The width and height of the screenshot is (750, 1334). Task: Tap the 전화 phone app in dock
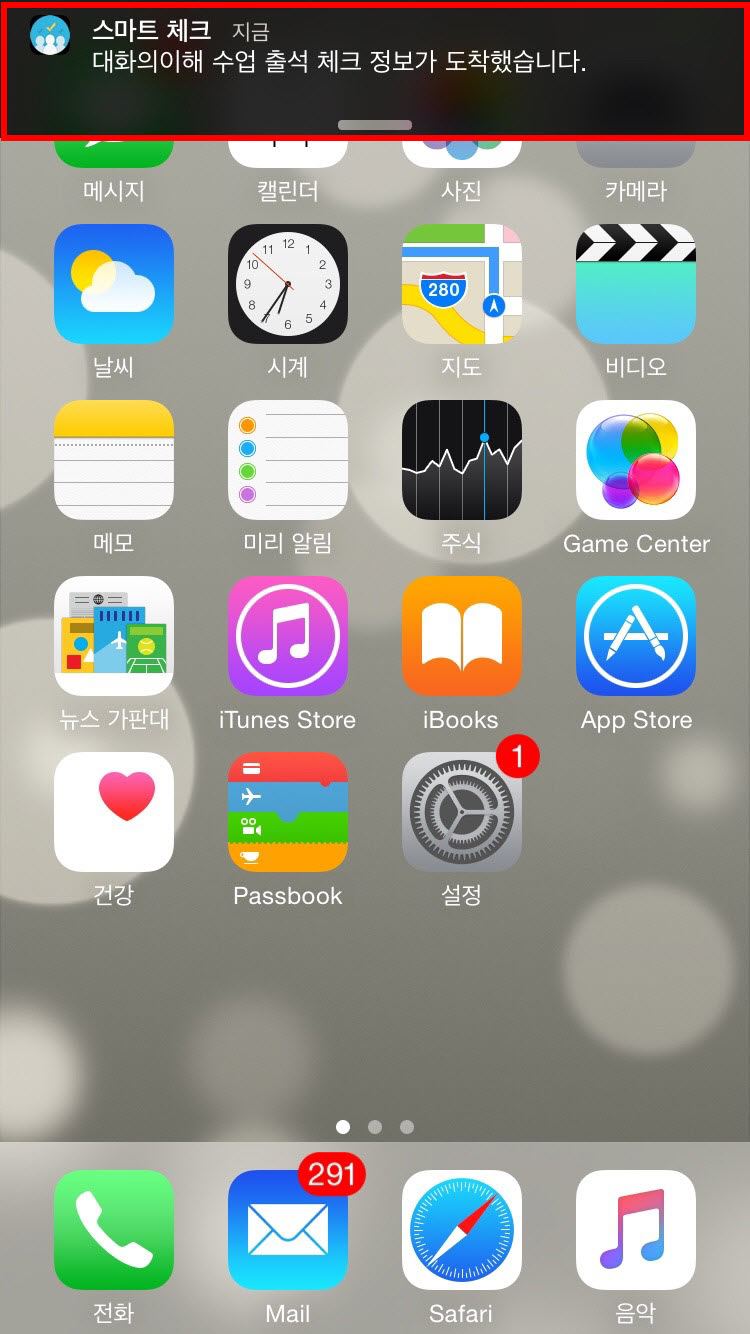(114, 1230)
